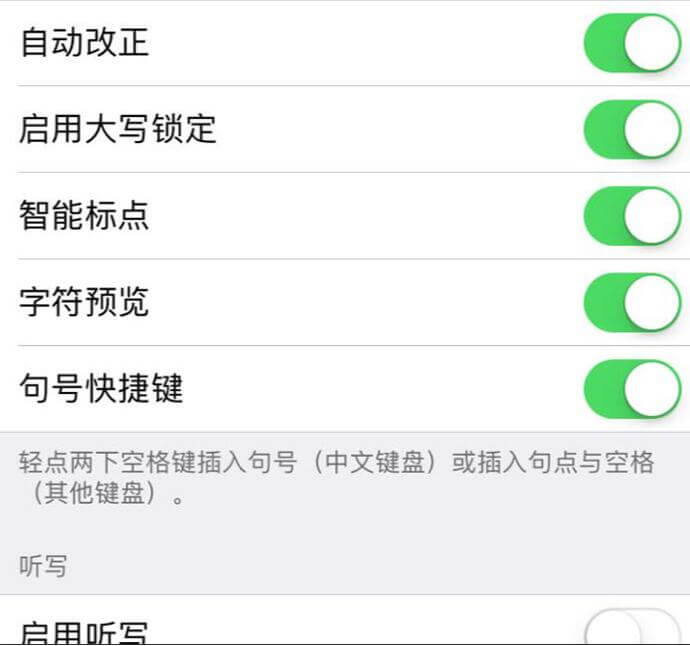
Task: Disable the 句号快捷键 switch
Action: 632,389
